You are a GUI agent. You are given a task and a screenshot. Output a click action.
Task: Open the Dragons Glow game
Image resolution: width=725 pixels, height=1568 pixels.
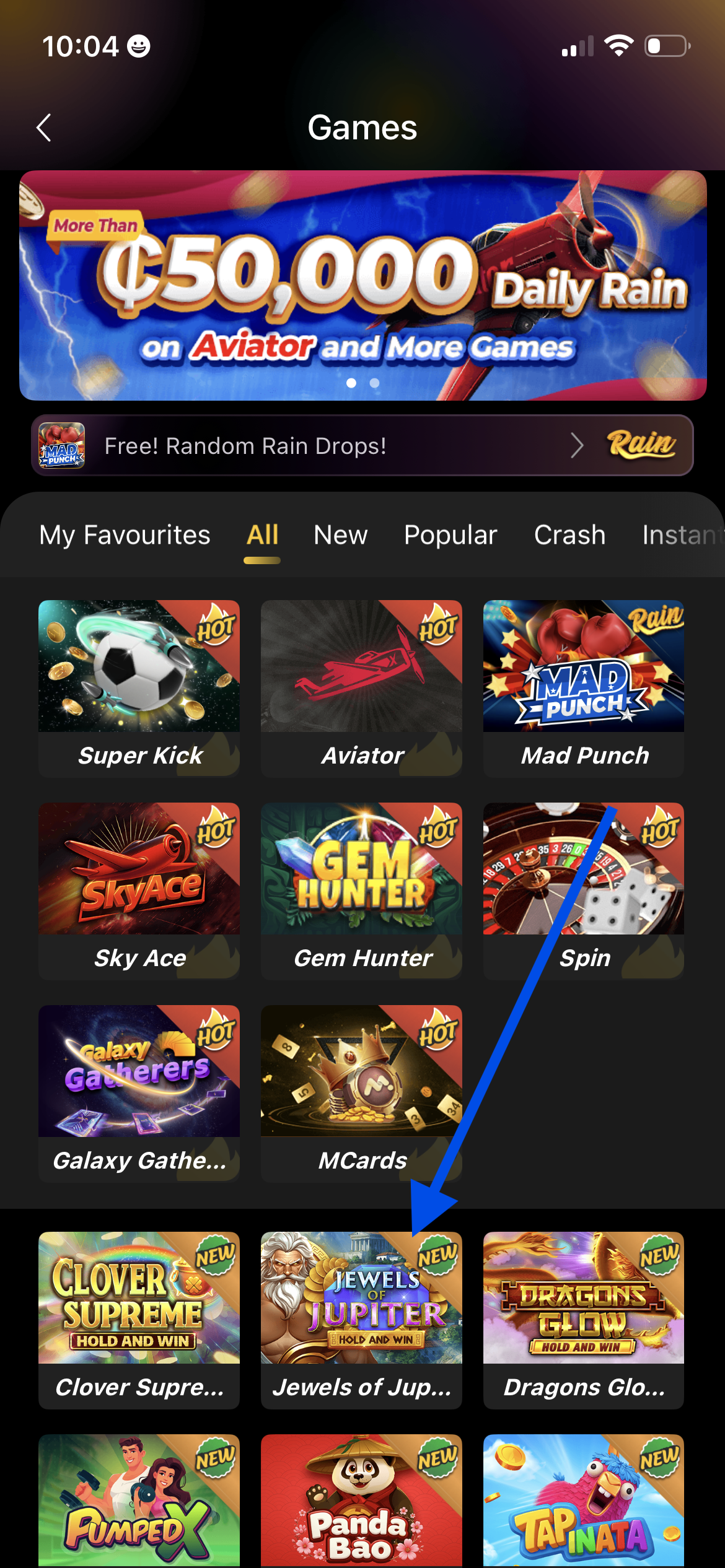tap(584, 1319)
